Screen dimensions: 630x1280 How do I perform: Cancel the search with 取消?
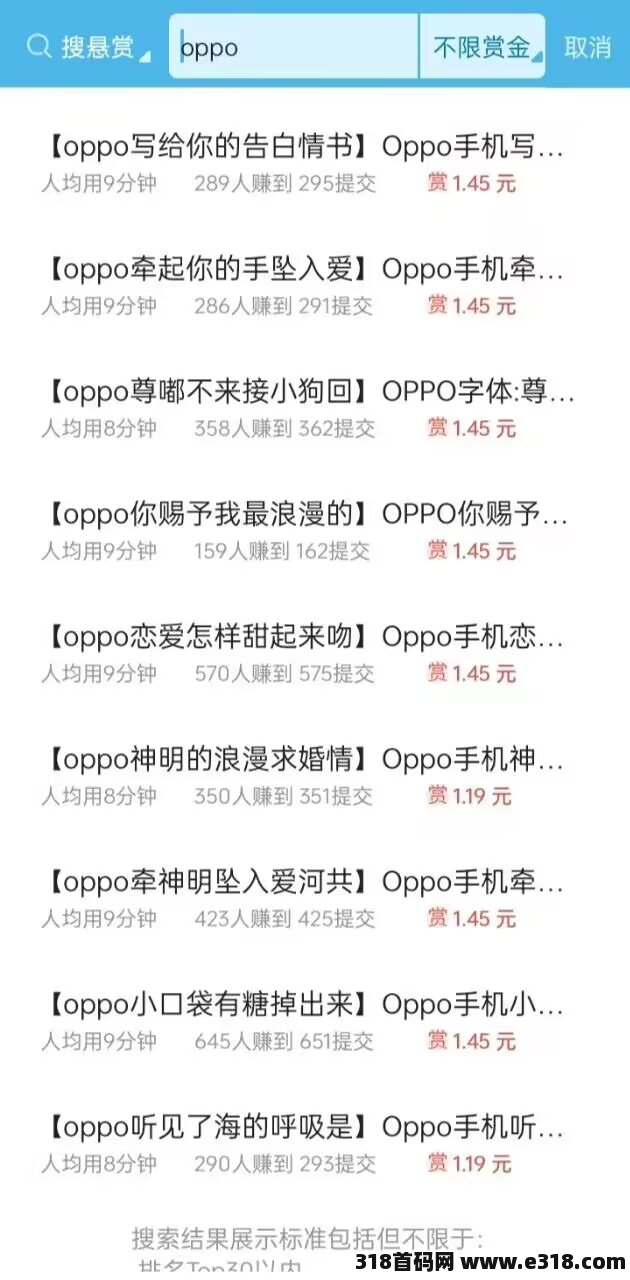coord(588,47)
